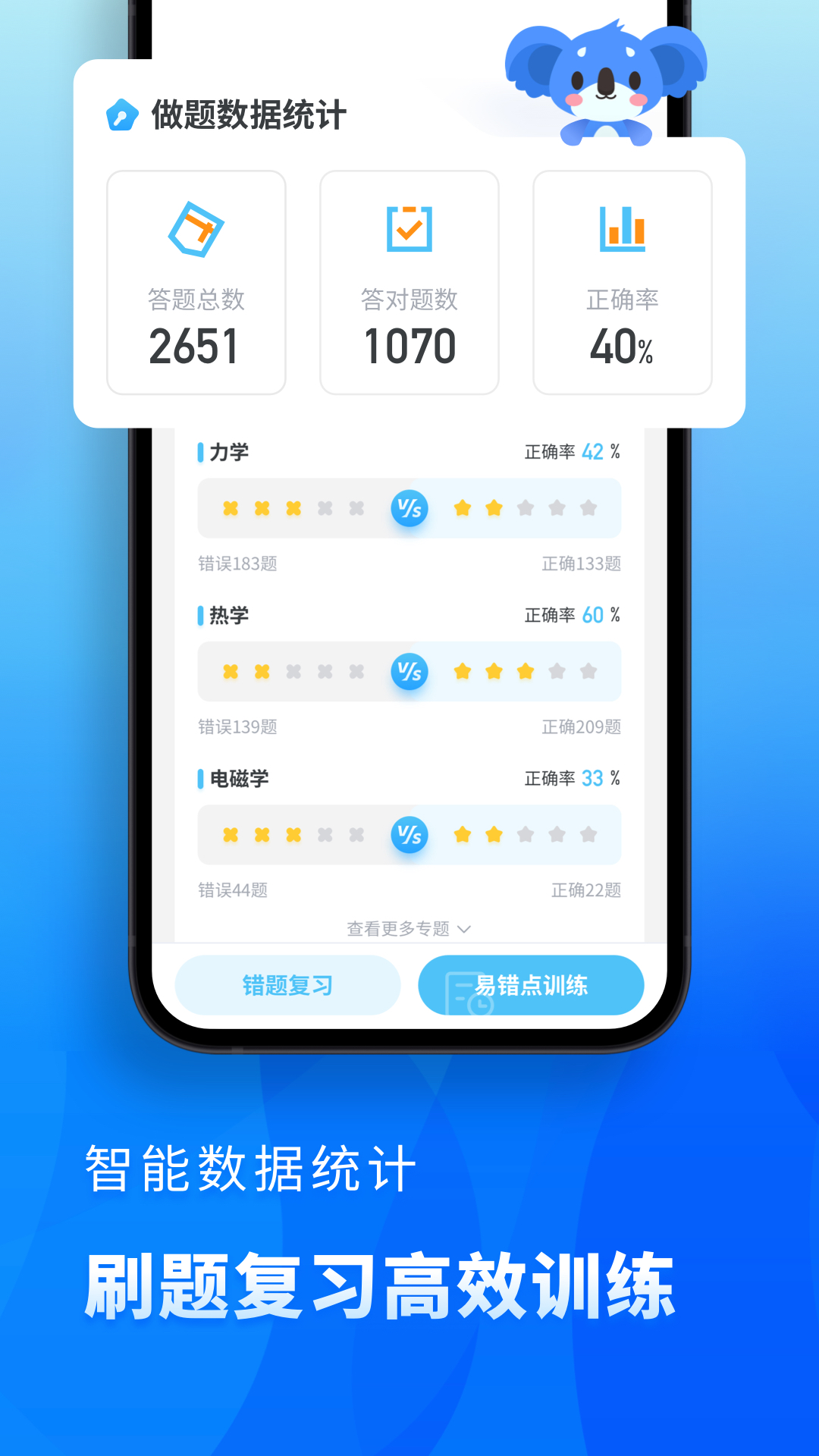The height and width of the screenshot is (1456, 819).
Task: Open the bar chart icon above 正确率
Action: [x=623, y=227]
